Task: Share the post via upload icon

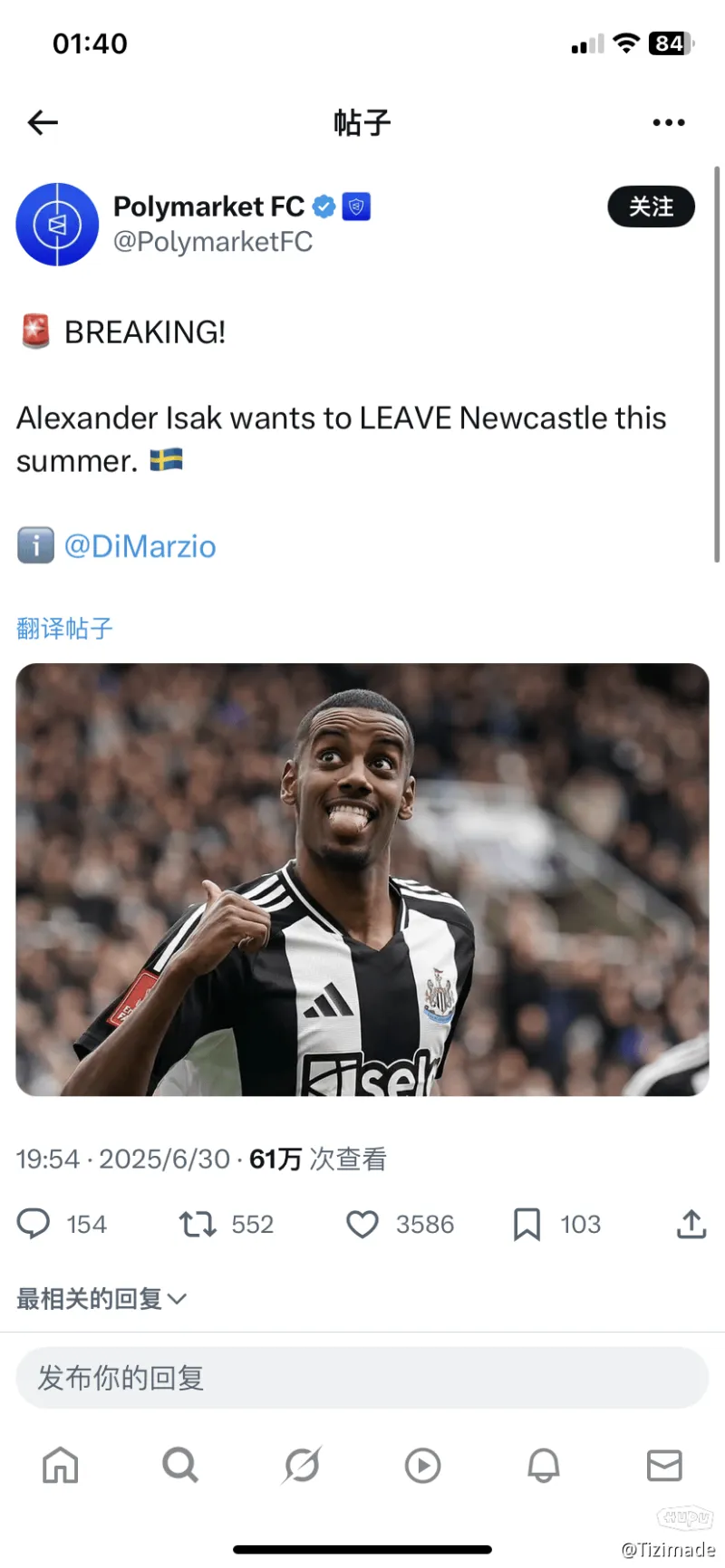Action: 691,1224
